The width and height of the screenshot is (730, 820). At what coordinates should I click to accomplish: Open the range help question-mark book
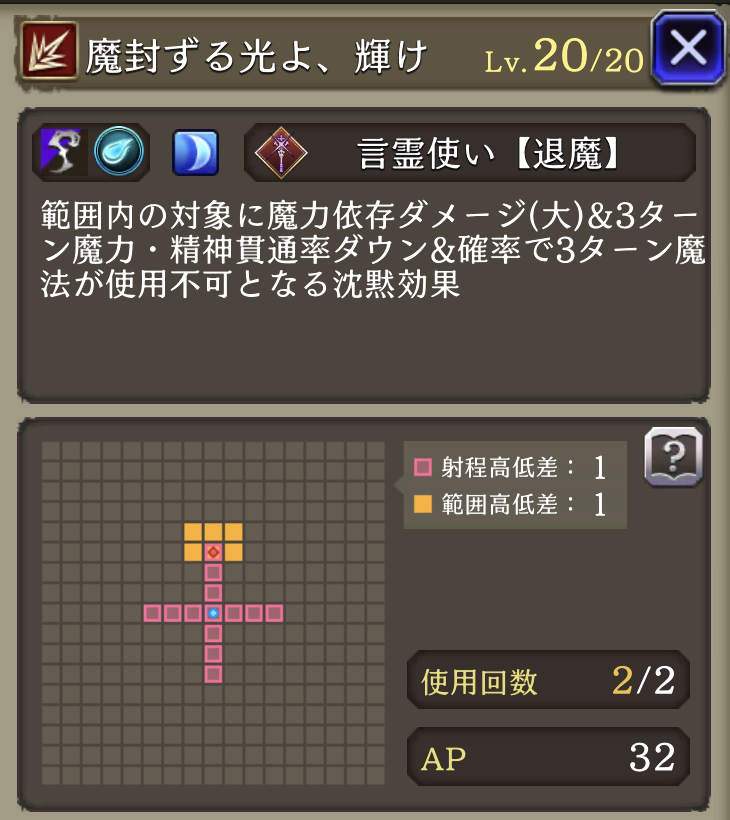[674, 457]
